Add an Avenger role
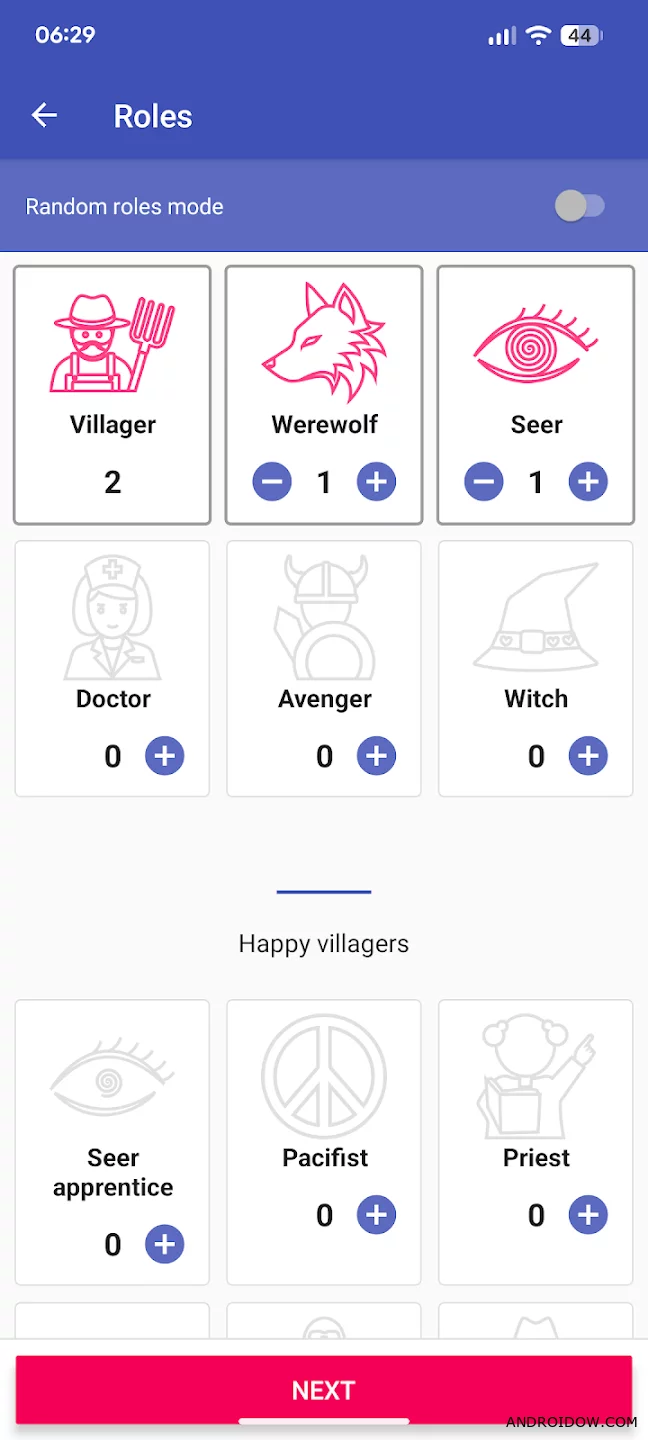 (377, 756)
